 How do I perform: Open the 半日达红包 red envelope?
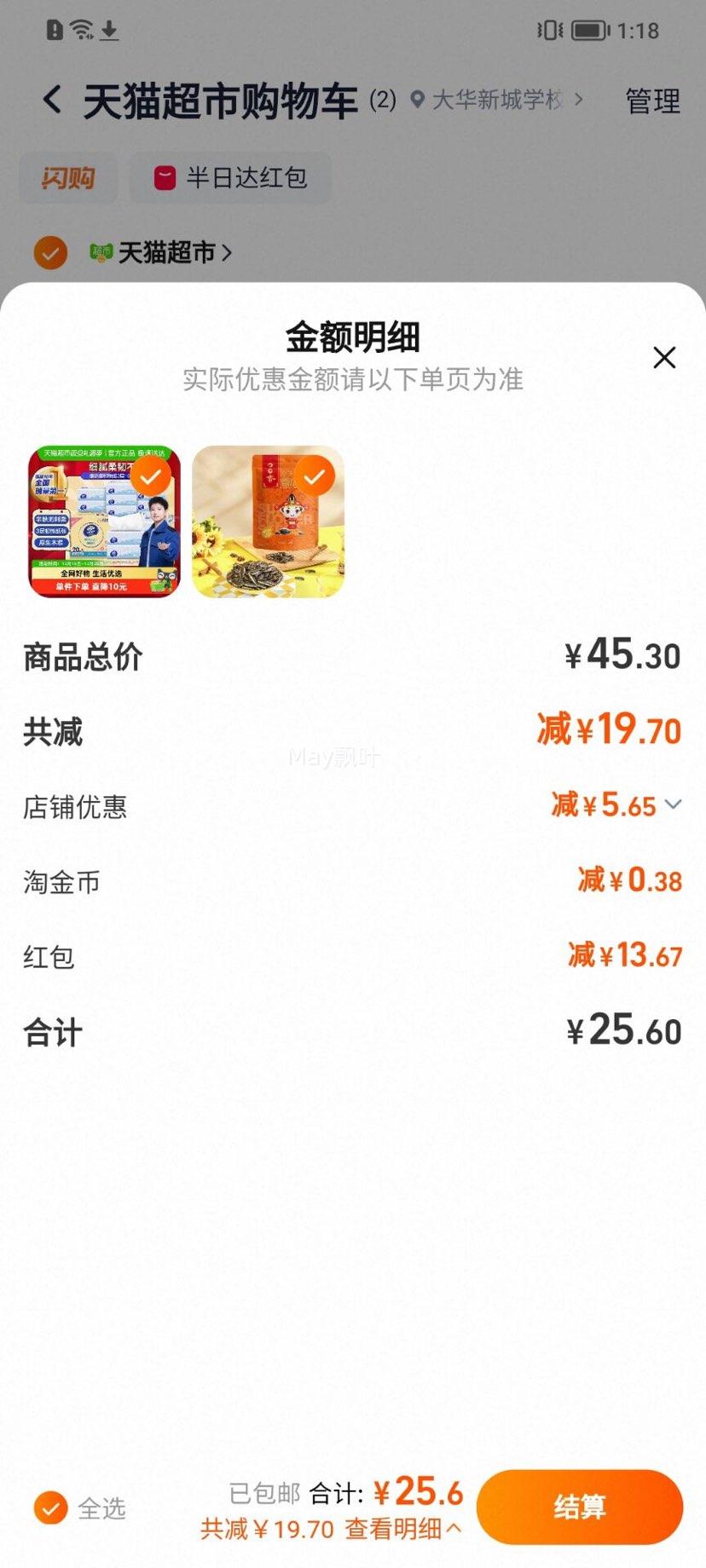230,178
